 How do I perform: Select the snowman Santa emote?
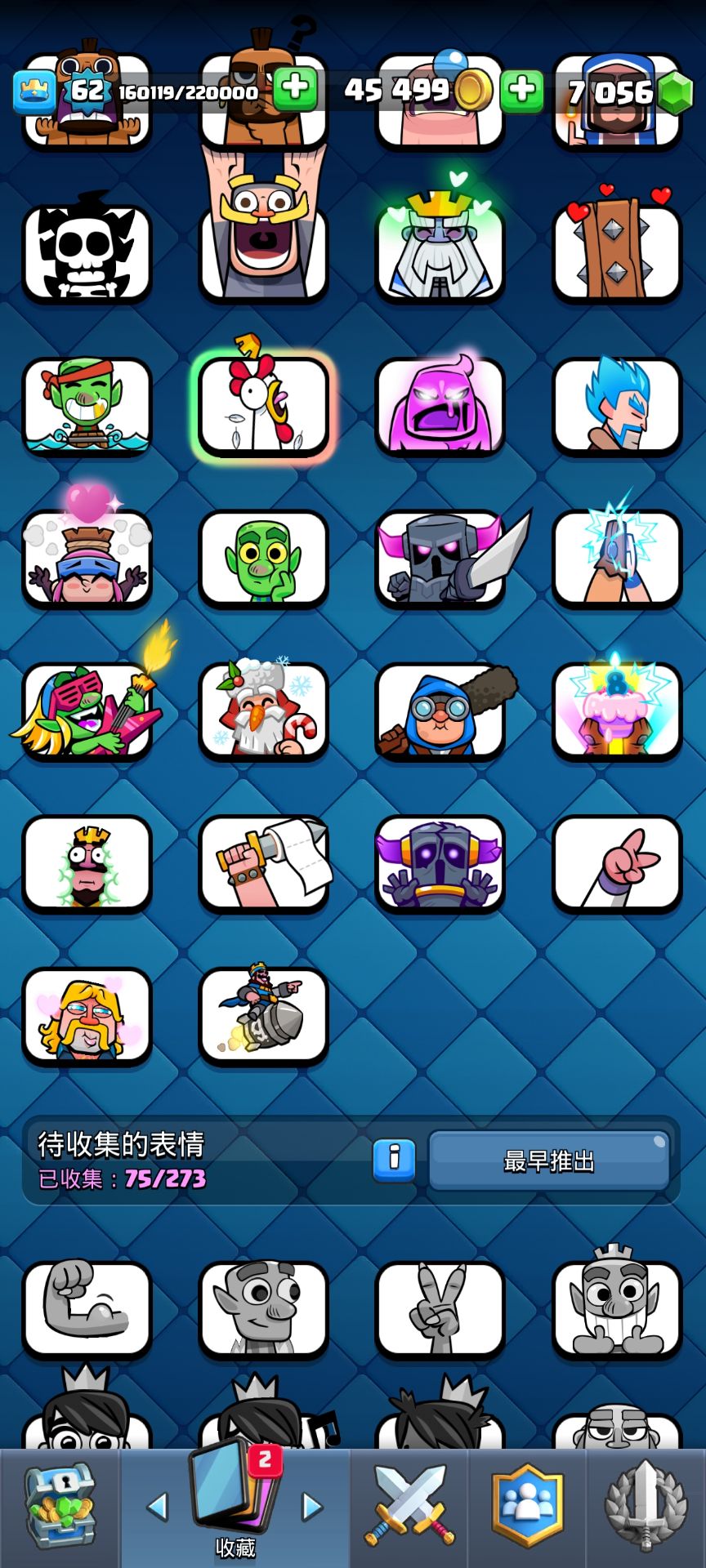tap(264, 711)
